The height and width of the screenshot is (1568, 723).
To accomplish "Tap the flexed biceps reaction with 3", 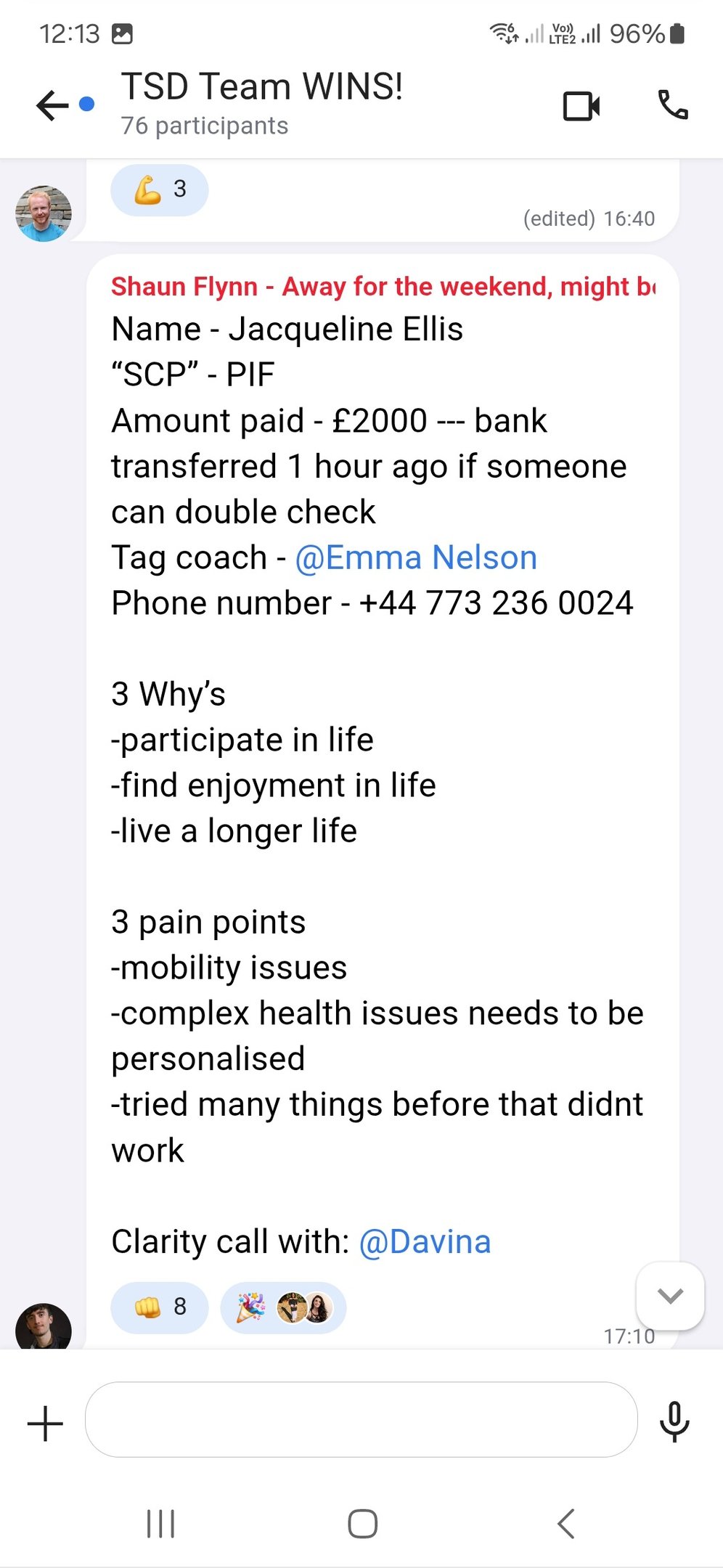I will (159, 190).
